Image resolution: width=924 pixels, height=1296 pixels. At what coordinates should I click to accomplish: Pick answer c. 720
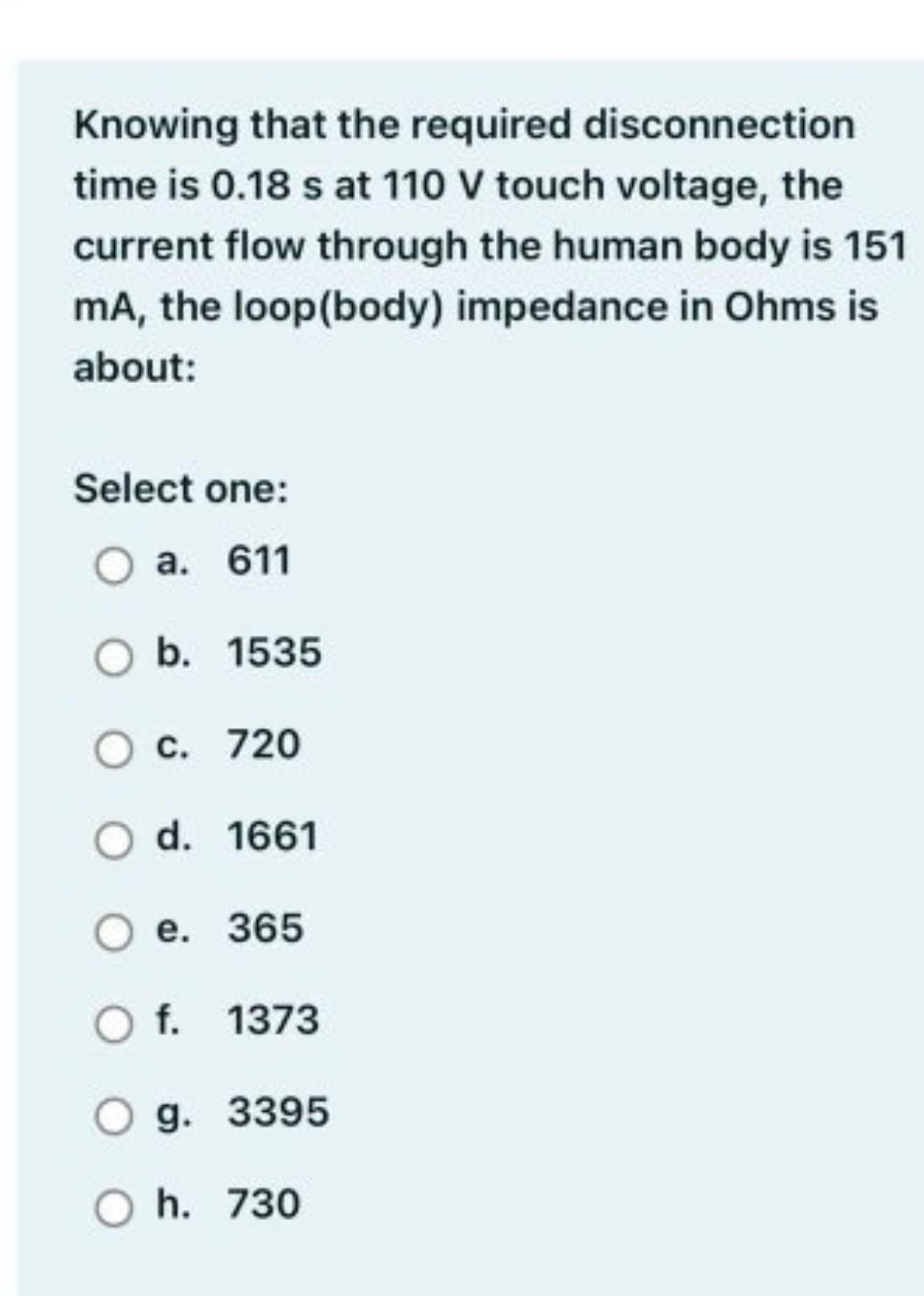pyautogui.click(x=113, y=749)
